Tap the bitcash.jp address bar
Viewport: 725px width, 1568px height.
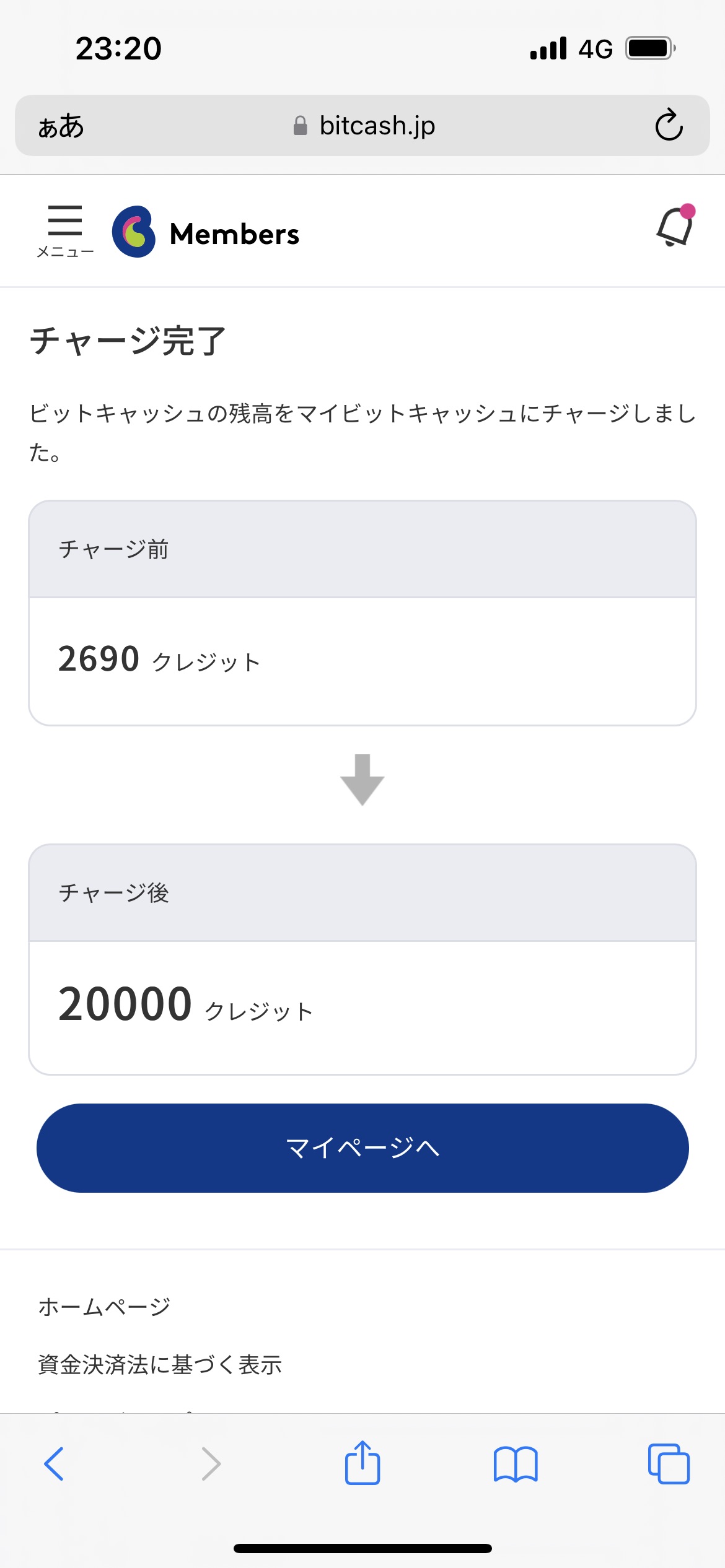tap(362, 125)
